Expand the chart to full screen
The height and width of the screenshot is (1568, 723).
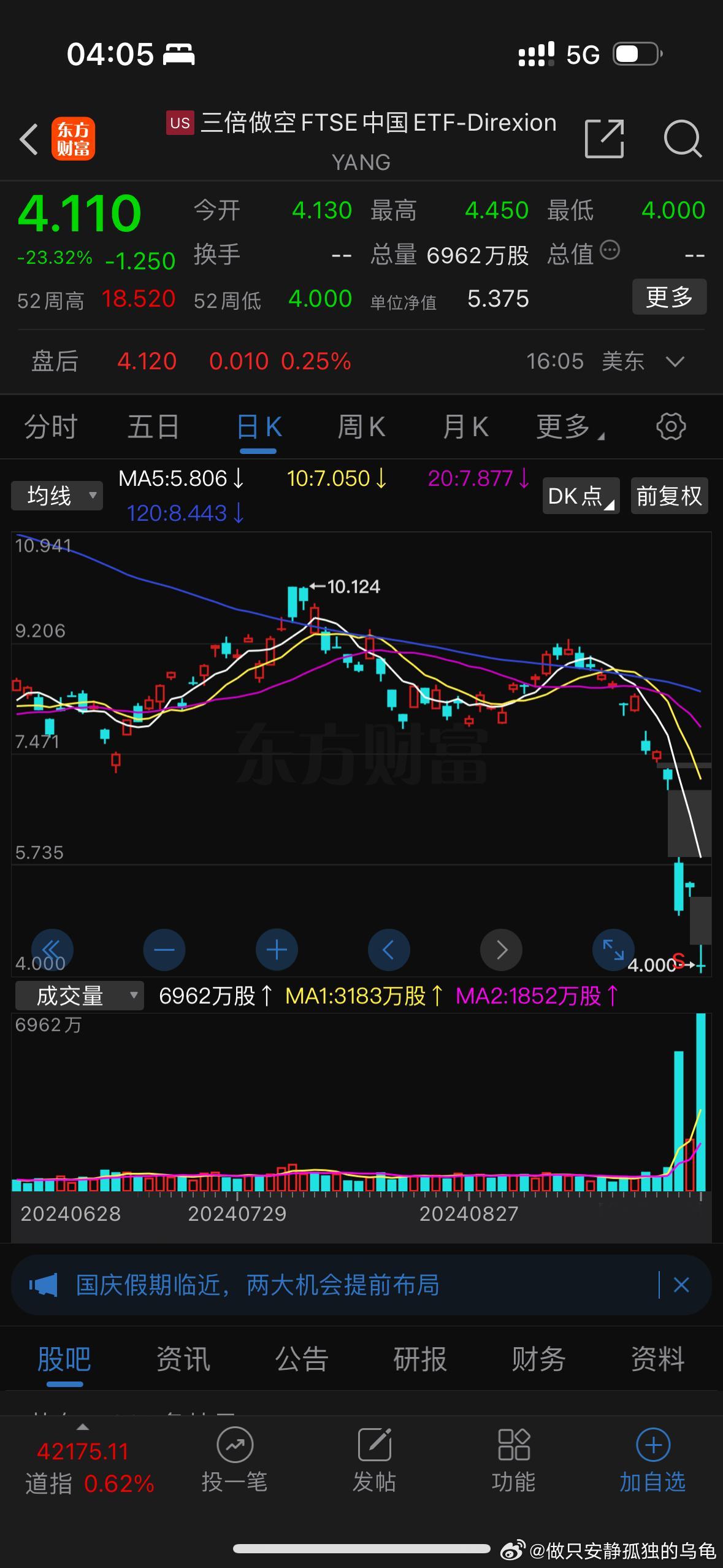click(613, 950)
